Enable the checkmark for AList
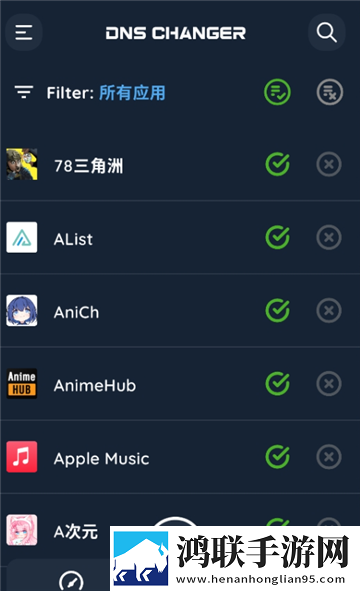Screen dimensions: 360x591 click(277, 237)
